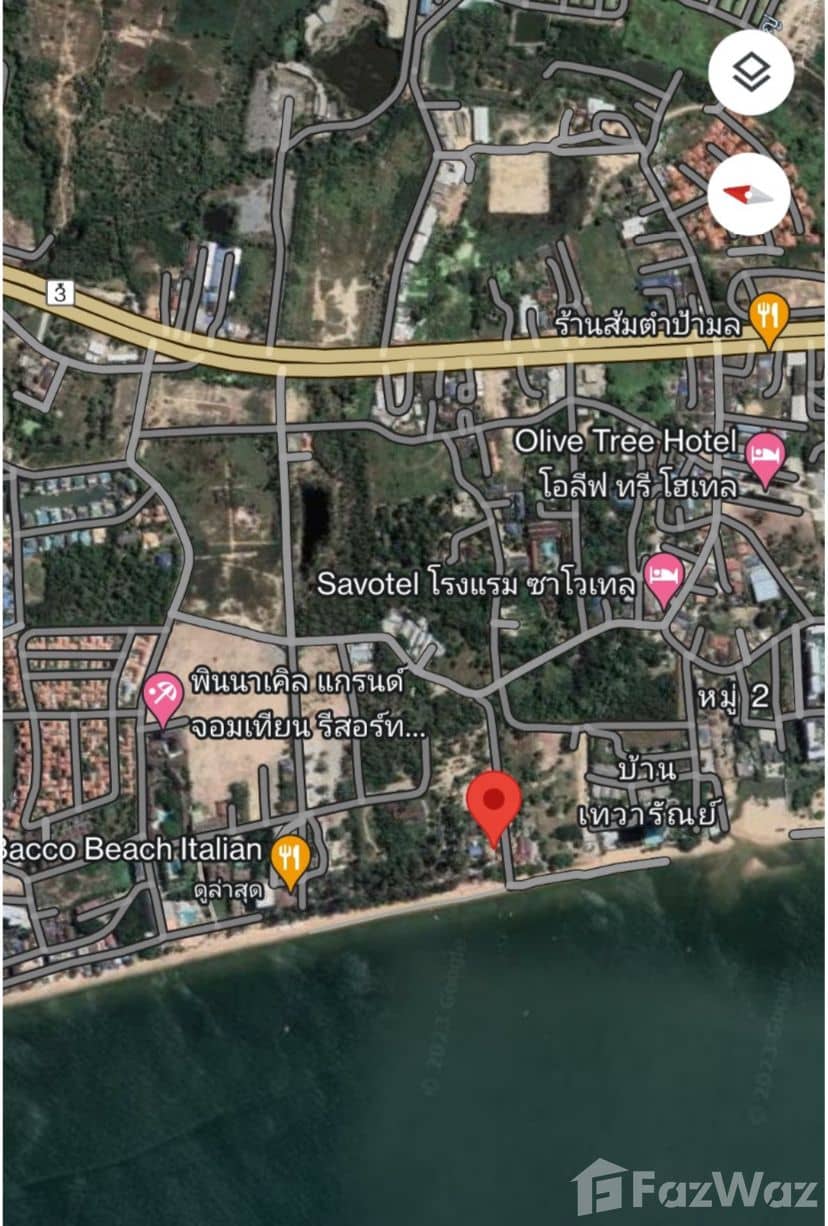The height and width of the screenshot is (1226, 828).
Task: Open the ร้านส้มตำป้ามล restaurant marker
Action: [768, 319]
